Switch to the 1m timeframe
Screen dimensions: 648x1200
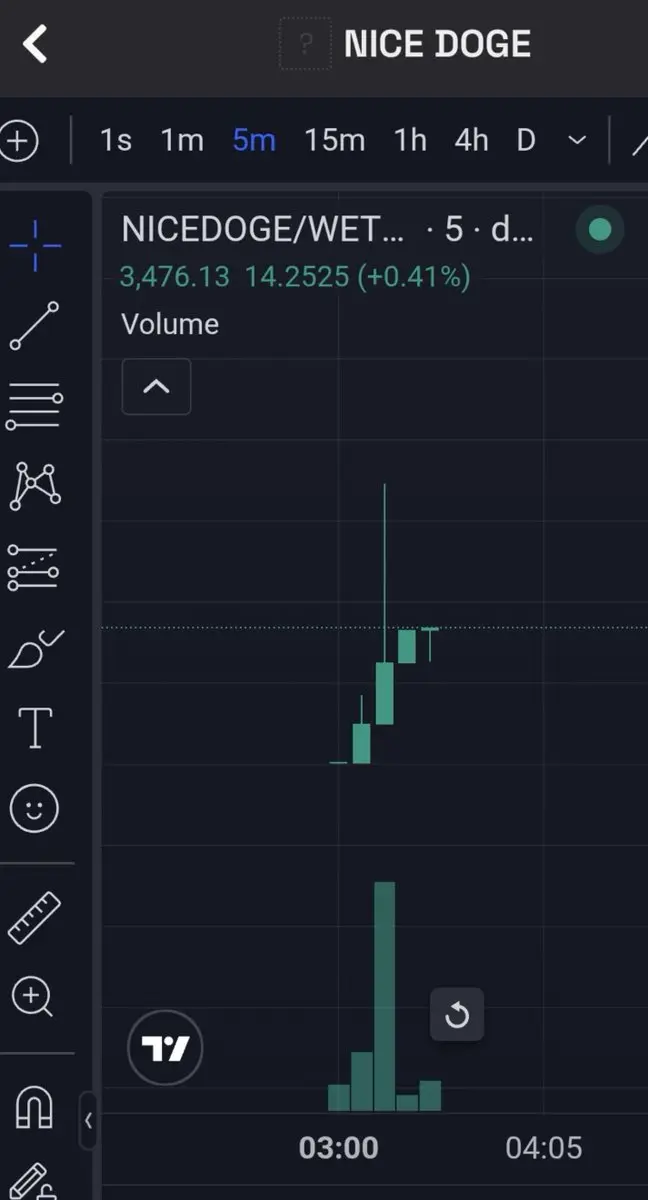click(x=182, y=140)
